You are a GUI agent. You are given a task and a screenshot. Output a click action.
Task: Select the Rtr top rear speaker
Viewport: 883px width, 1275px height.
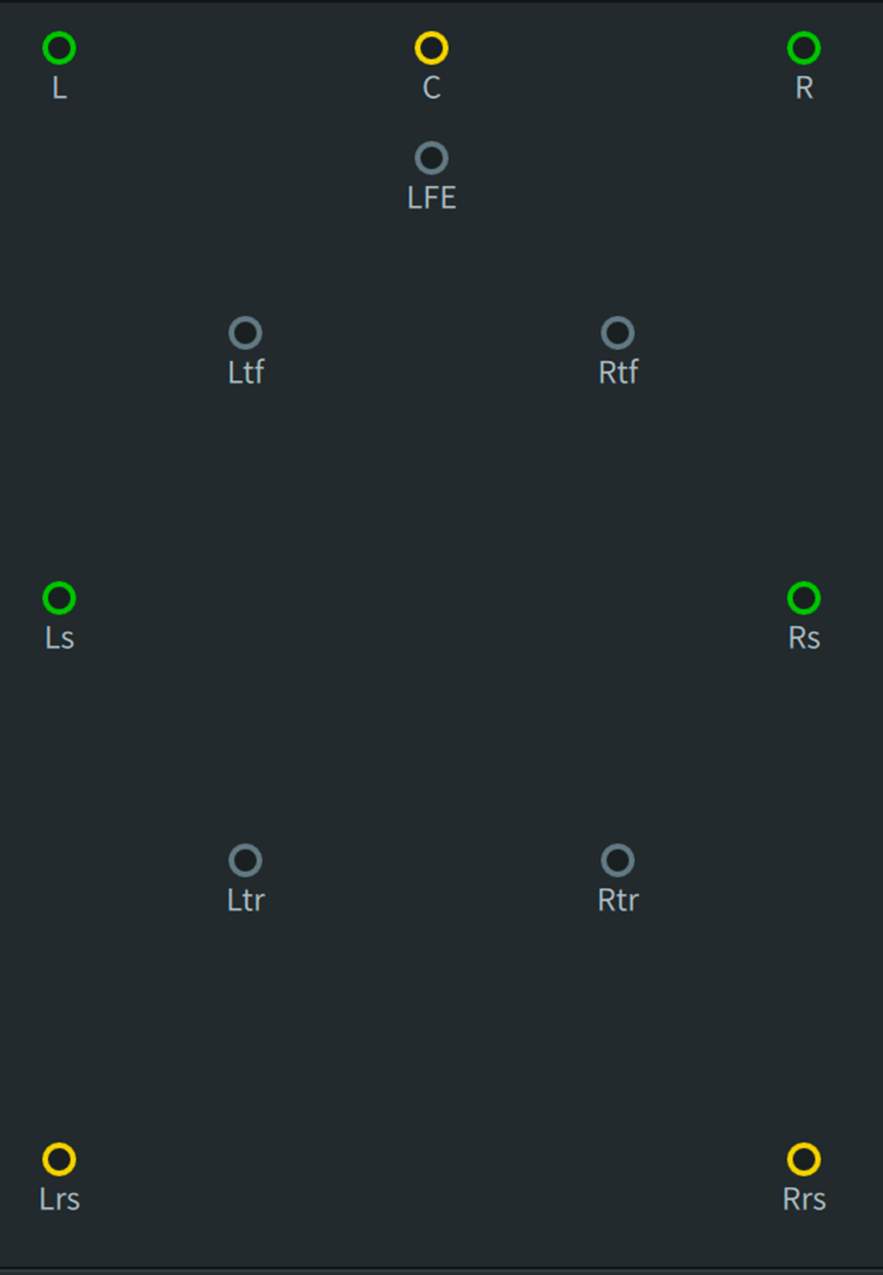click(x=617, y=860)
